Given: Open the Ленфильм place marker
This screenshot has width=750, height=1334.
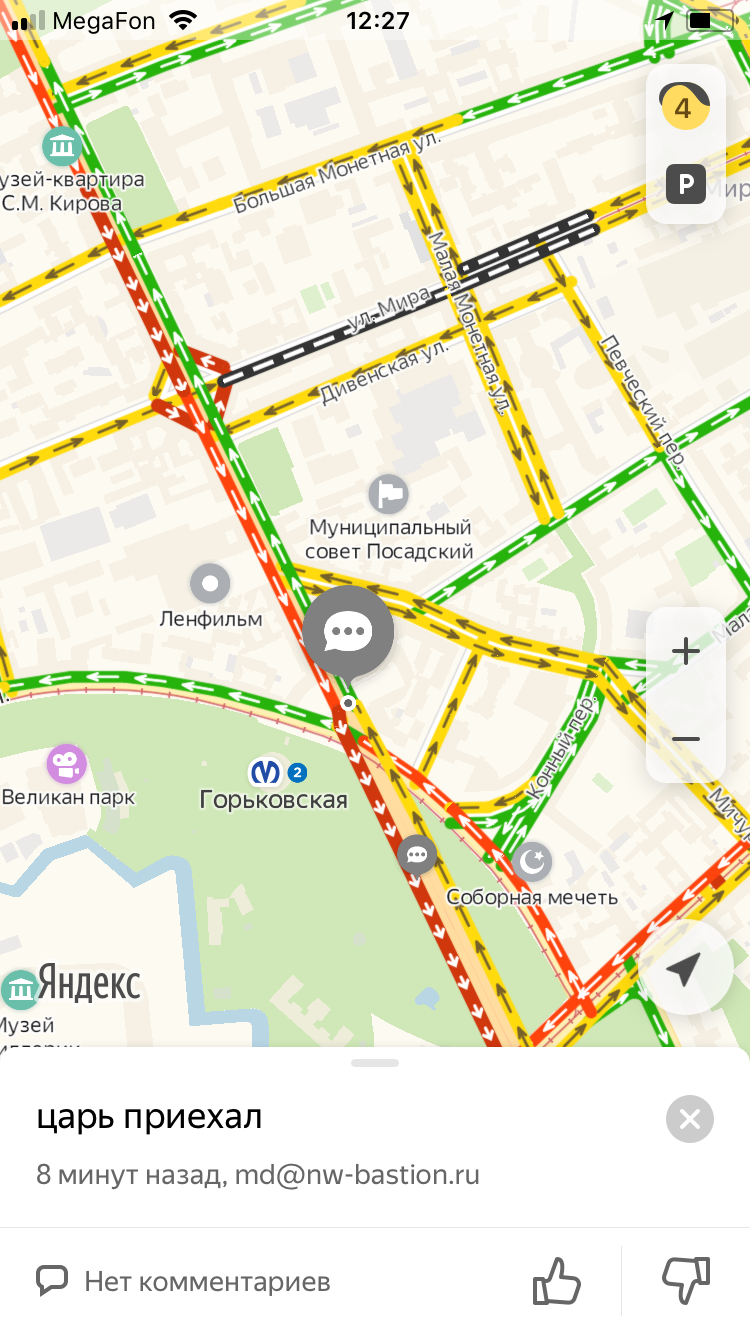Looking at the screenshot, I should (210, 583).
